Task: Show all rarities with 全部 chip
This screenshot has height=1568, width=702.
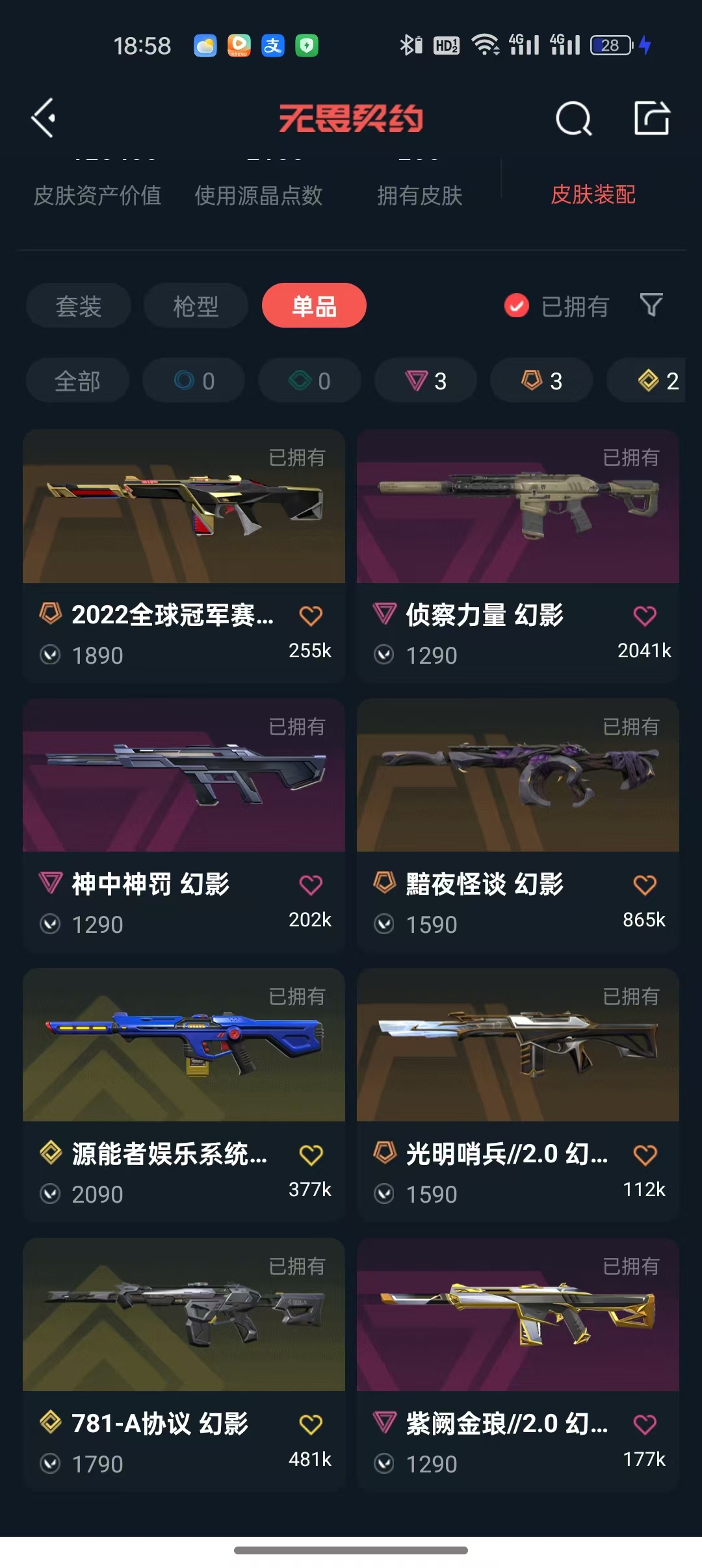Action: click(77, 381)
